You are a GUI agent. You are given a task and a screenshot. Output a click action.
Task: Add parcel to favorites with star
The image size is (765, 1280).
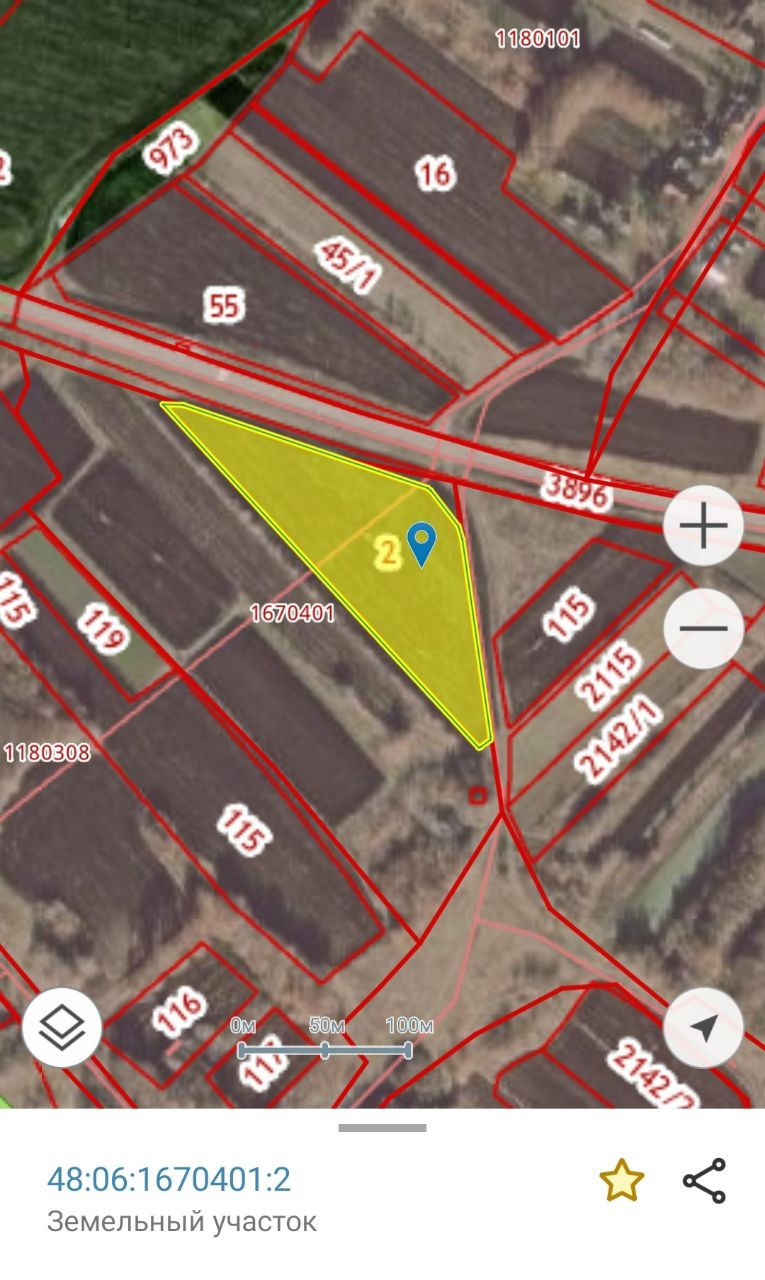click(621, 1181)
